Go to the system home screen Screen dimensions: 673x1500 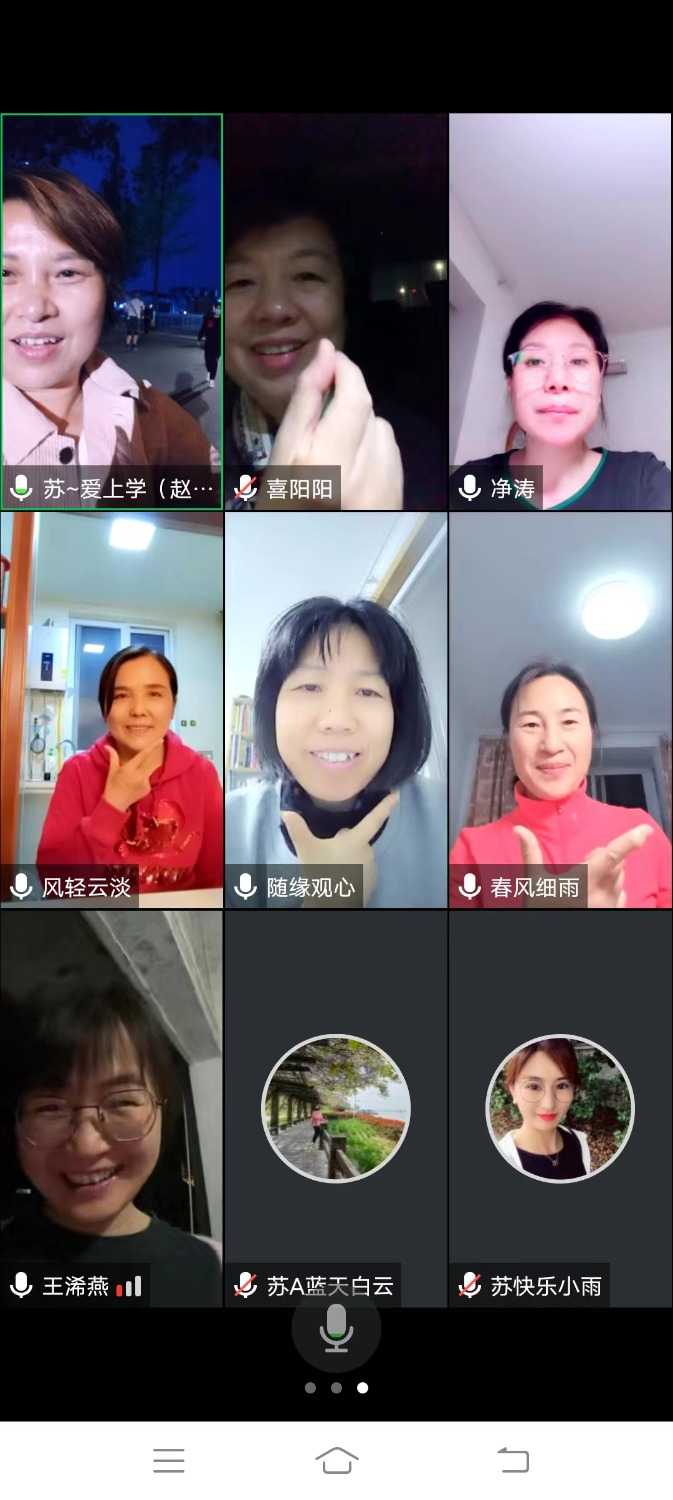click(336, 1460)
